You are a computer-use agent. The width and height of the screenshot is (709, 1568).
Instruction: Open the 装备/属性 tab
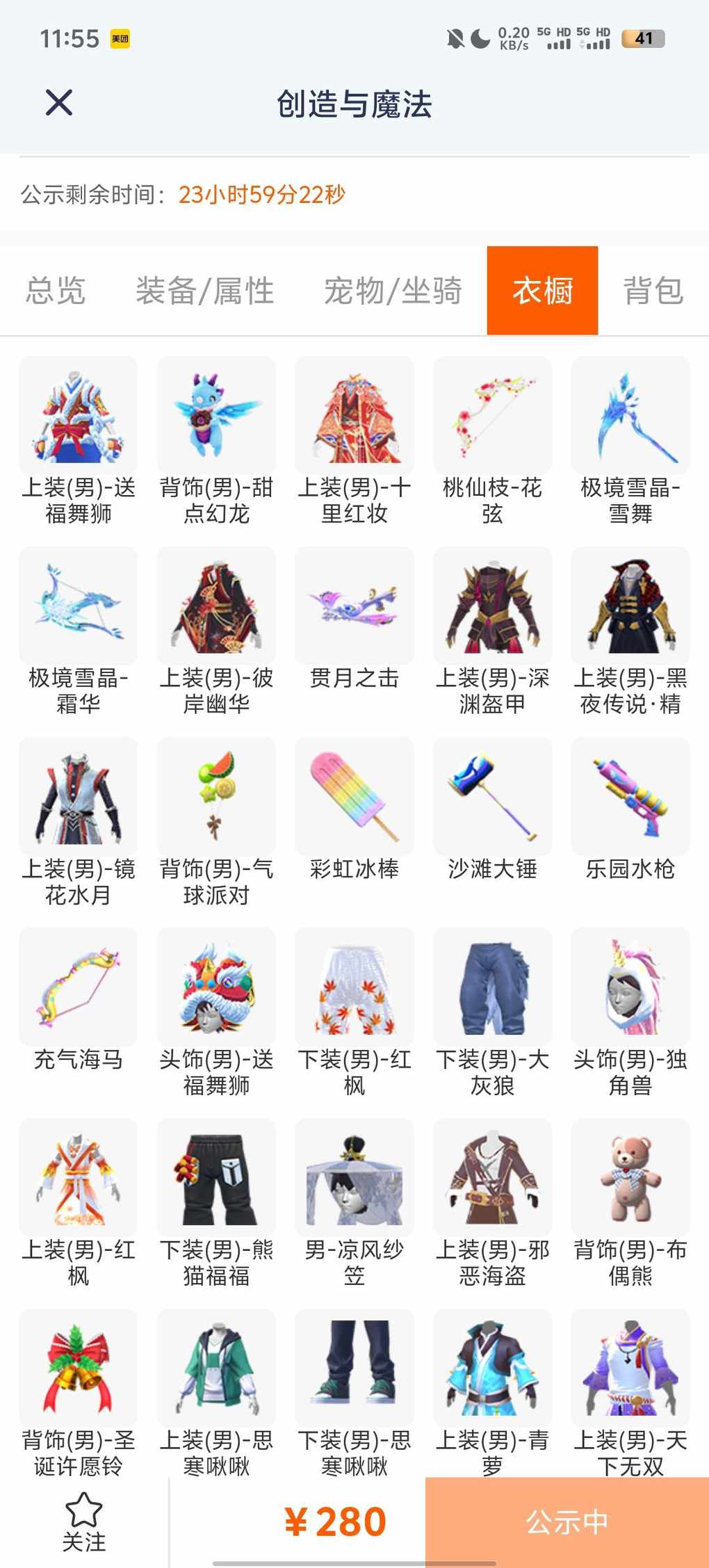pyautogui.click(x=205, y=291)
